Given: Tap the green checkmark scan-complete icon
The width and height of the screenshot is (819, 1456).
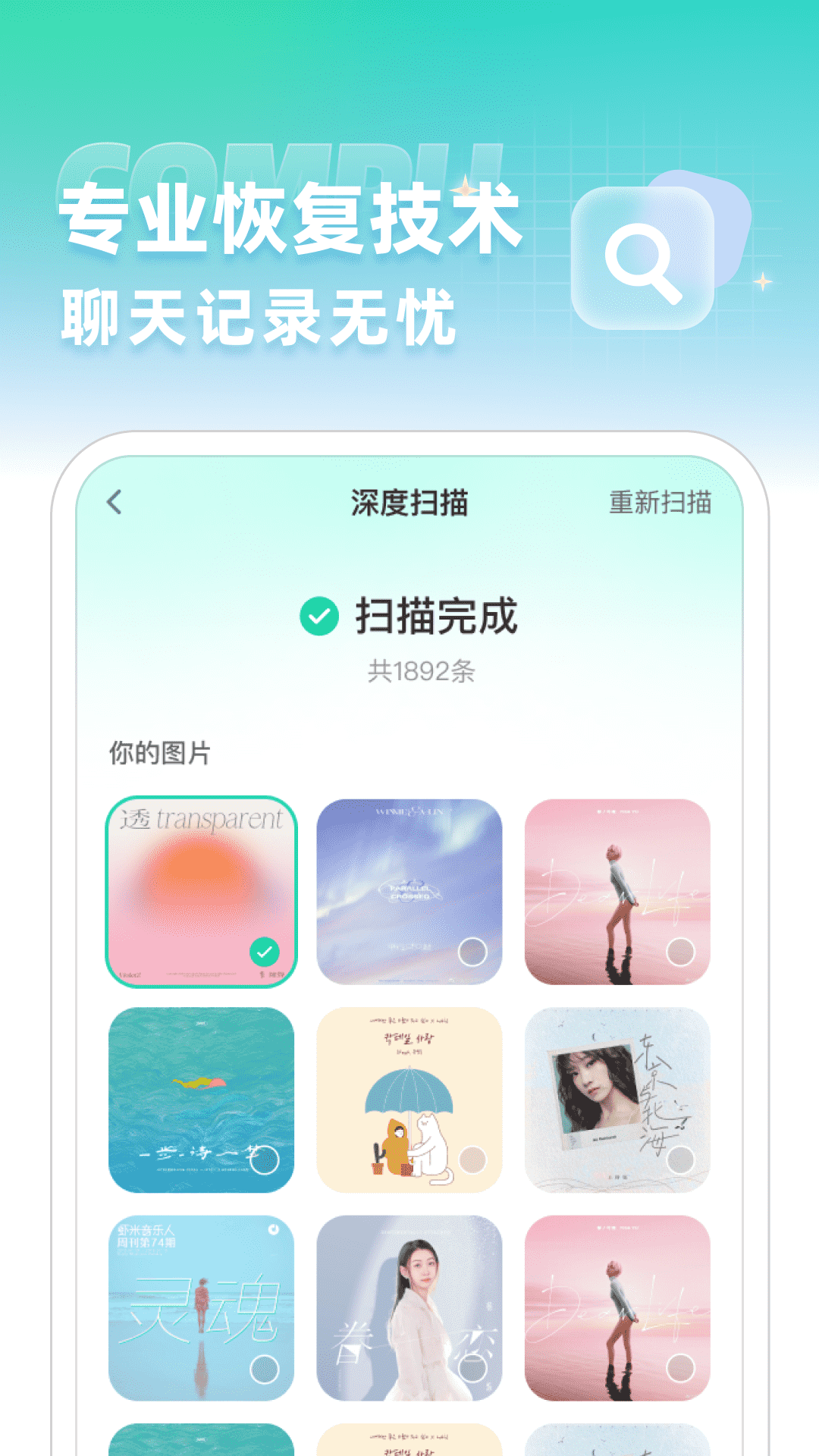Looking at the screenshot, I should (x=322, y=617).
